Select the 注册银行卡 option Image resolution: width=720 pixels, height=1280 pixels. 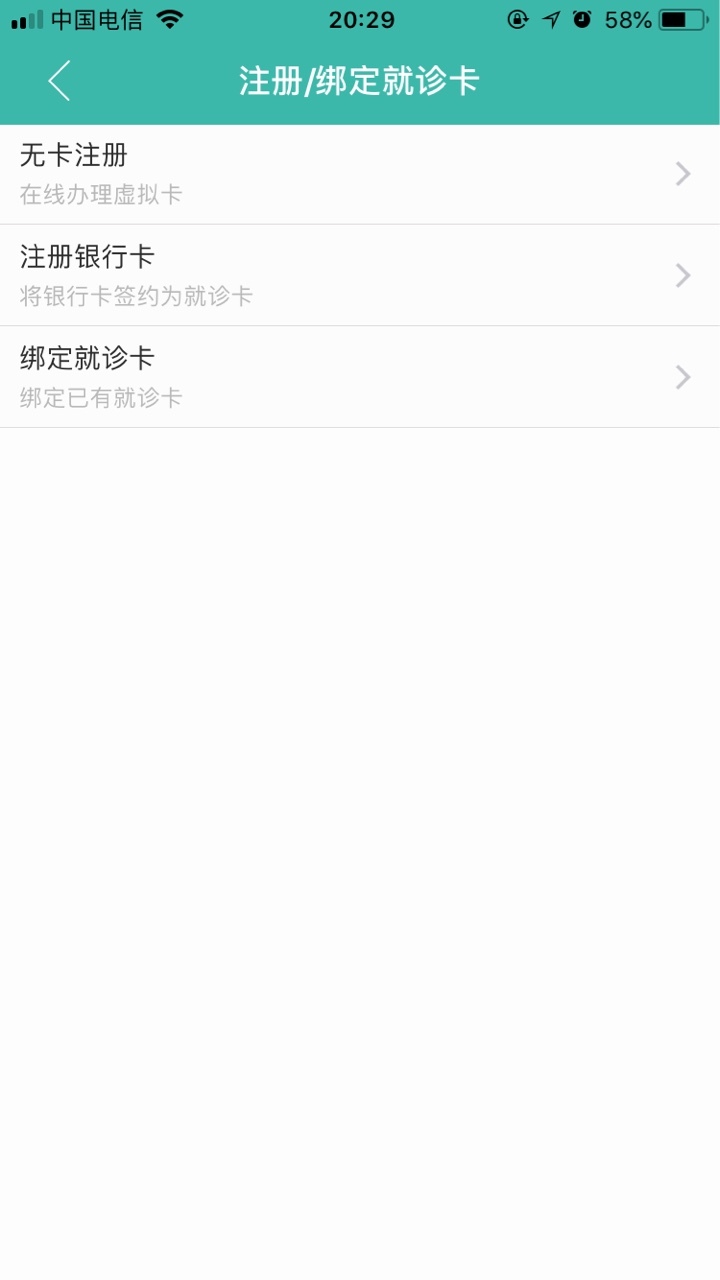[360, 275]
